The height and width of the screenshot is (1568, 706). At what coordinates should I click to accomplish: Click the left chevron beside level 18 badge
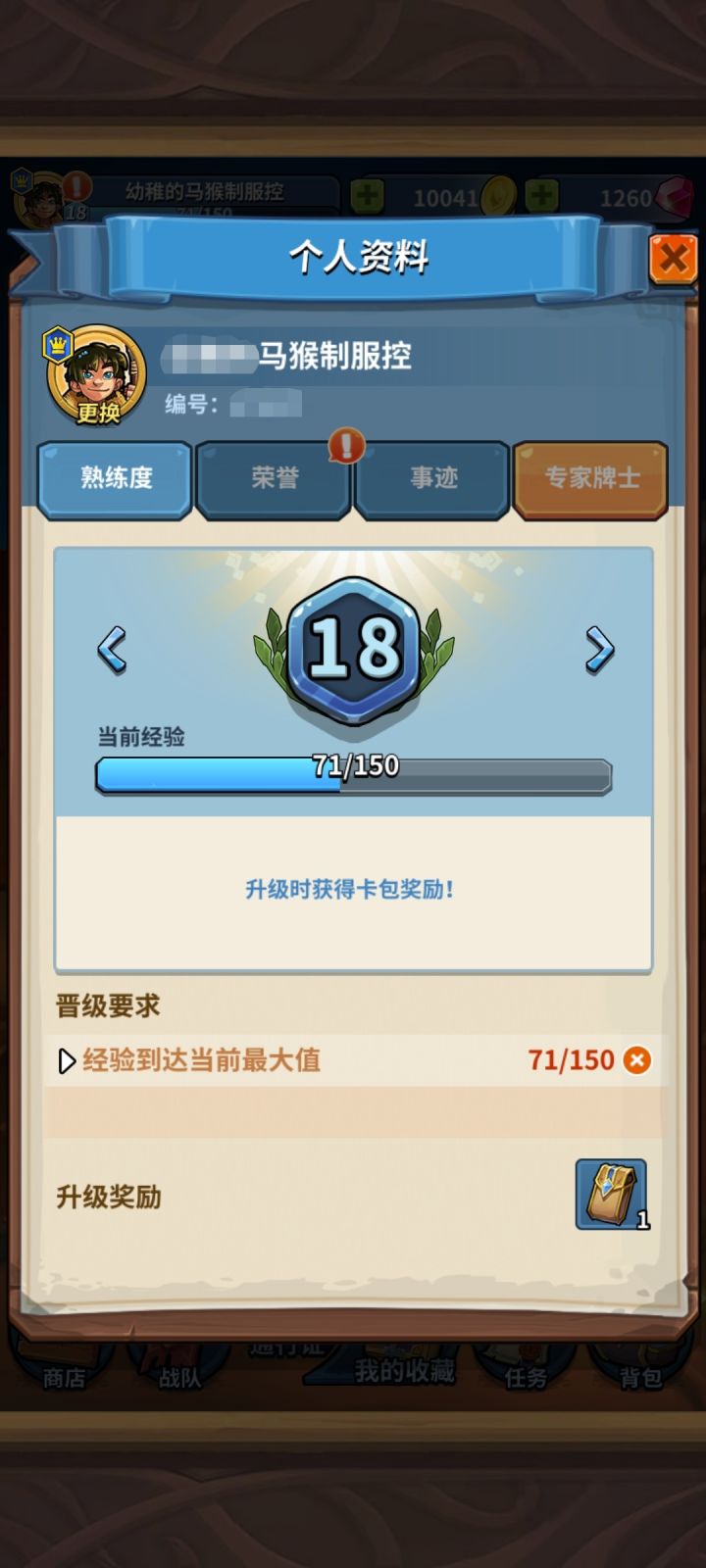pyautogui.click(x=112, y=650)
